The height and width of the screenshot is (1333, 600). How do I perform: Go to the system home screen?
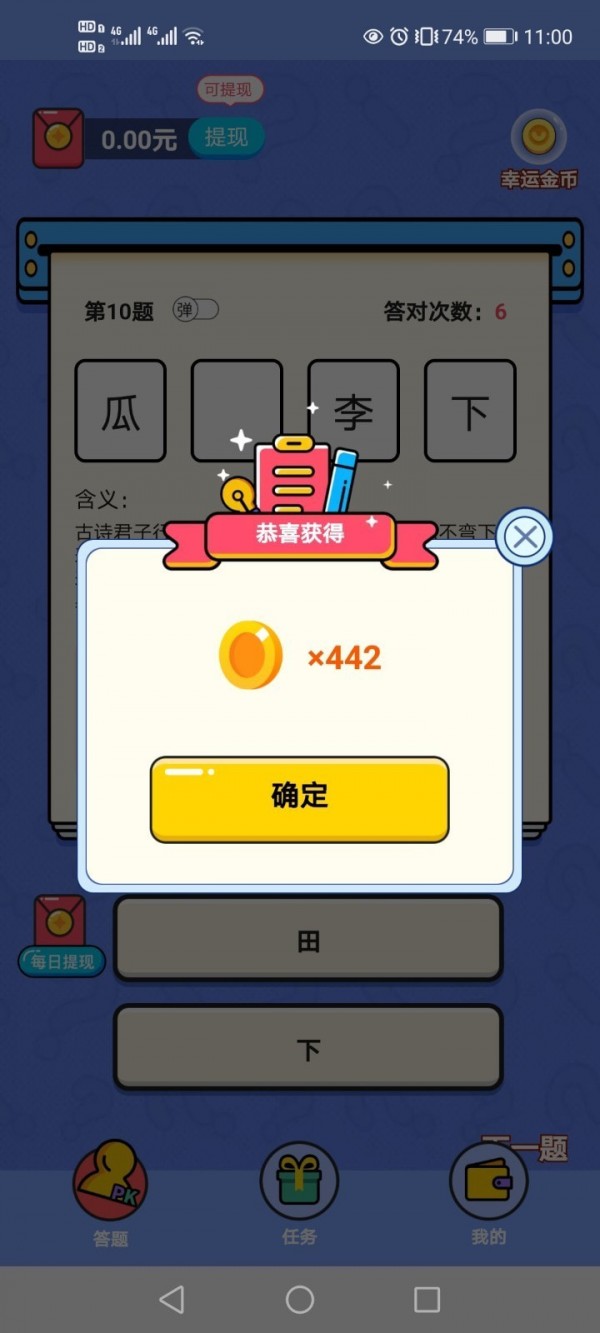pyautogui.click(x=300, y=1299)
